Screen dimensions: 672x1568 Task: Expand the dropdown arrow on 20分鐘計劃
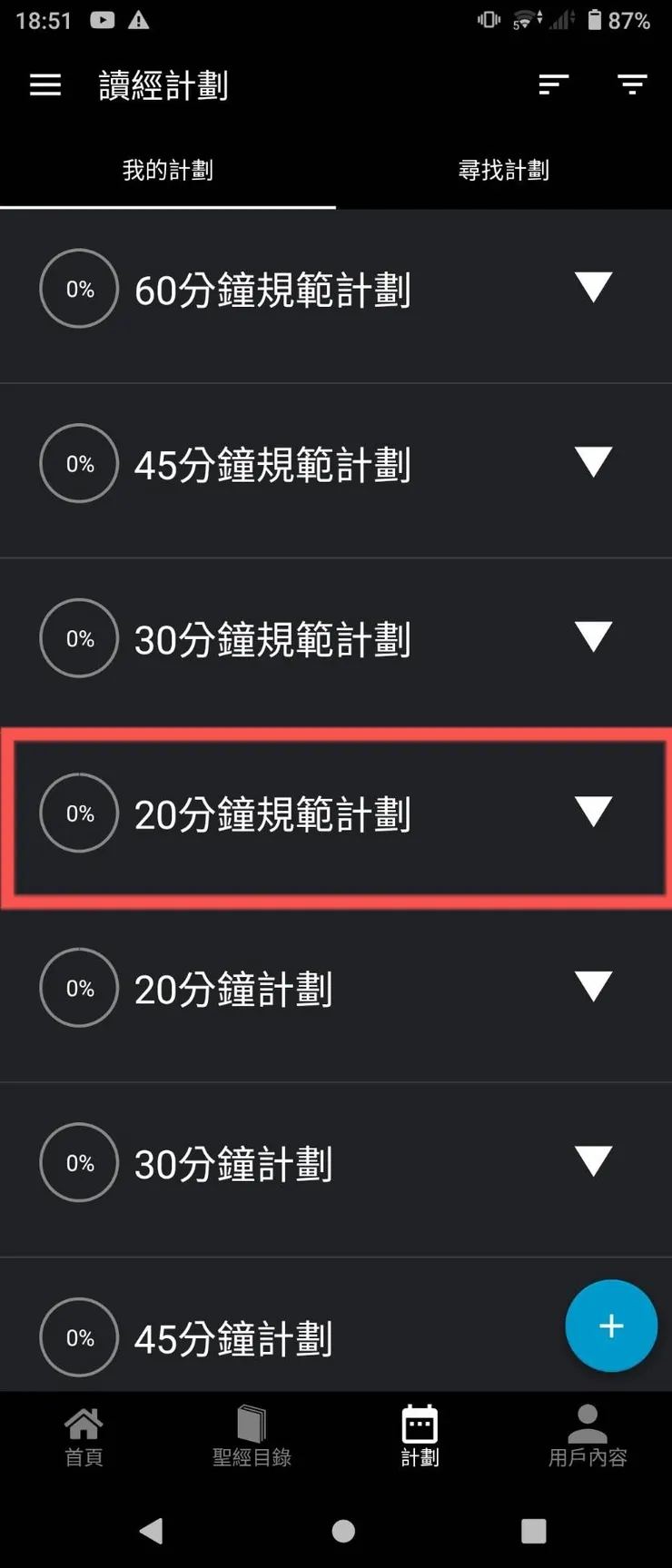(593, 988)
